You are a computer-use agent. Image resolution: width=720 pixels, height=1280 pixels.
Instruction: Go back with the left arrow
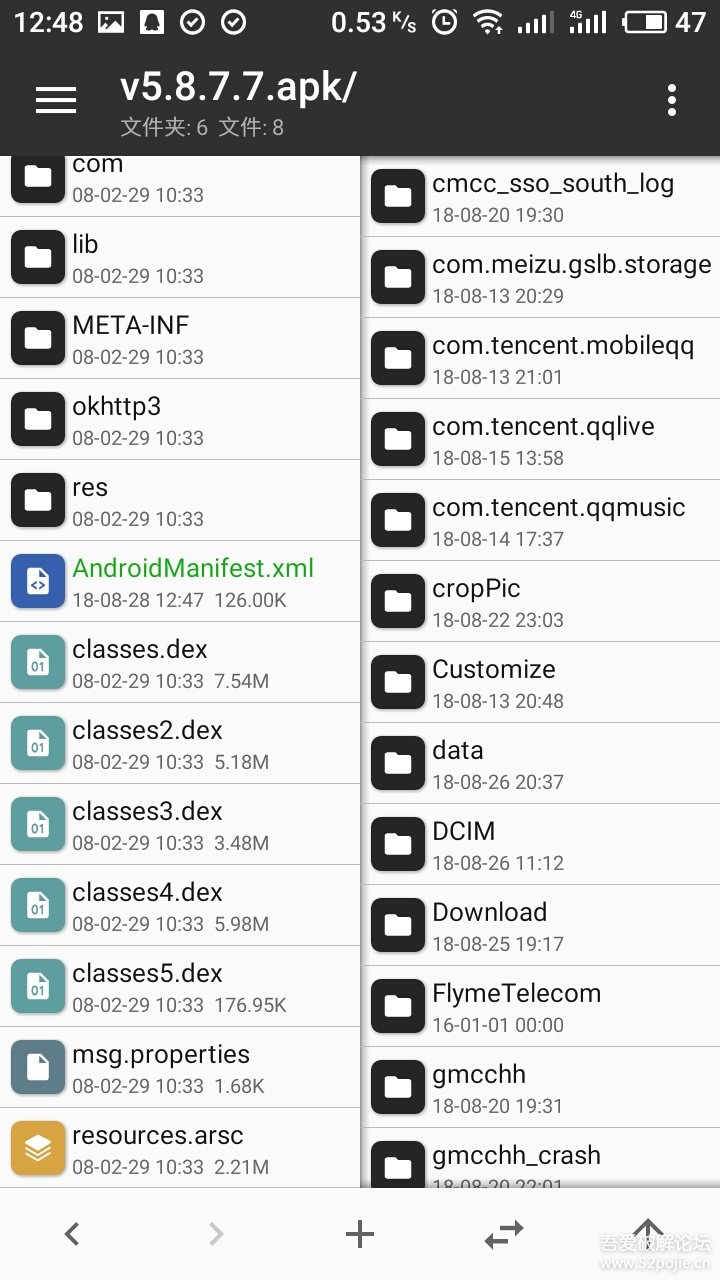coord(72,1234)
